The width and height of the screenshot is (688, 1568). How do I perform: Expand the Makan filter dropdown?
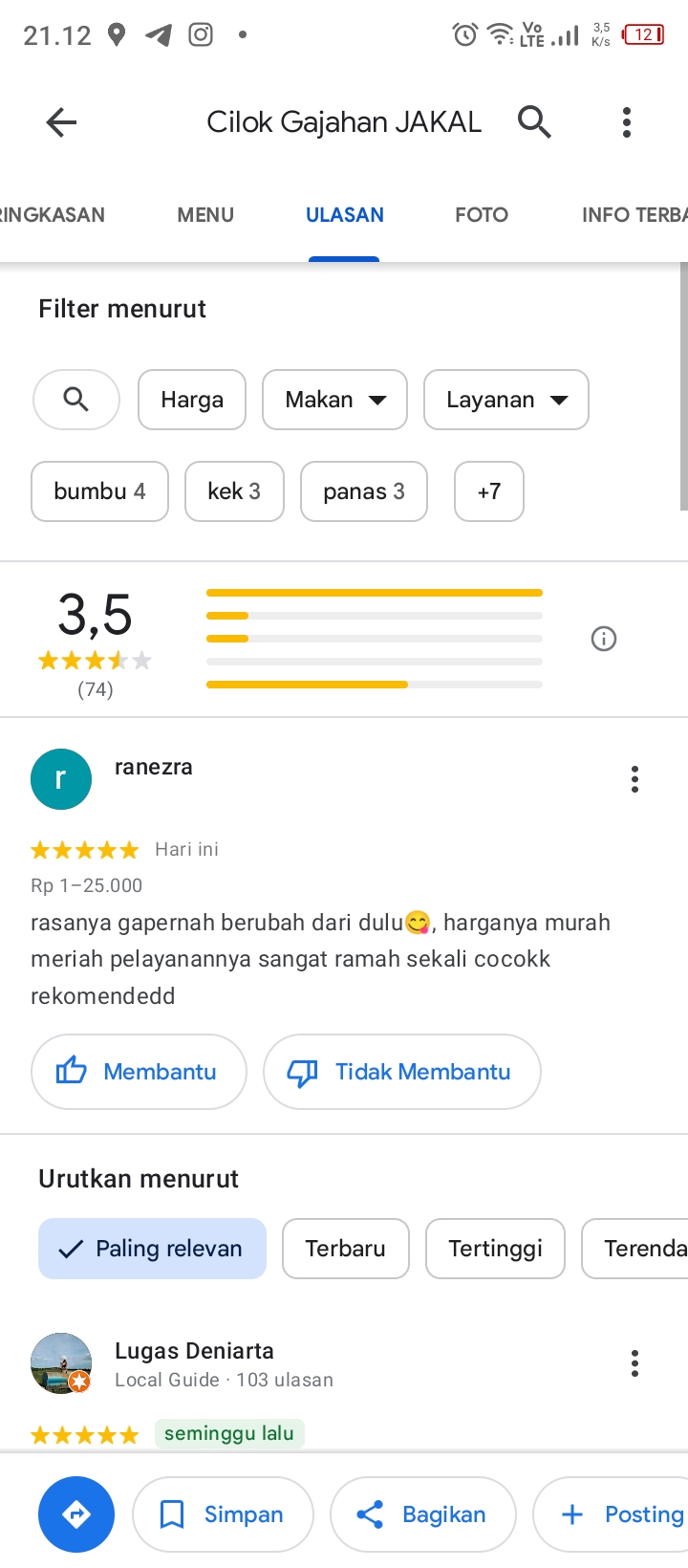[334, 400]
